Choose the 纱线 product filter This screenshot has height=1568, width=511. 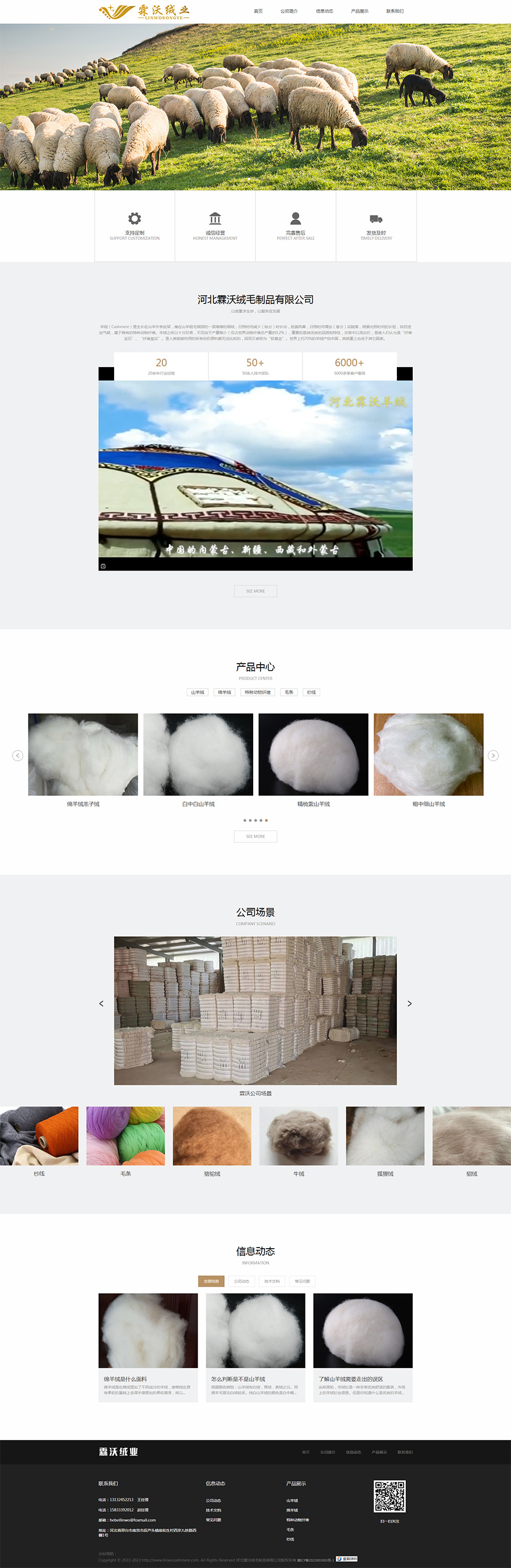click(312, 692)
